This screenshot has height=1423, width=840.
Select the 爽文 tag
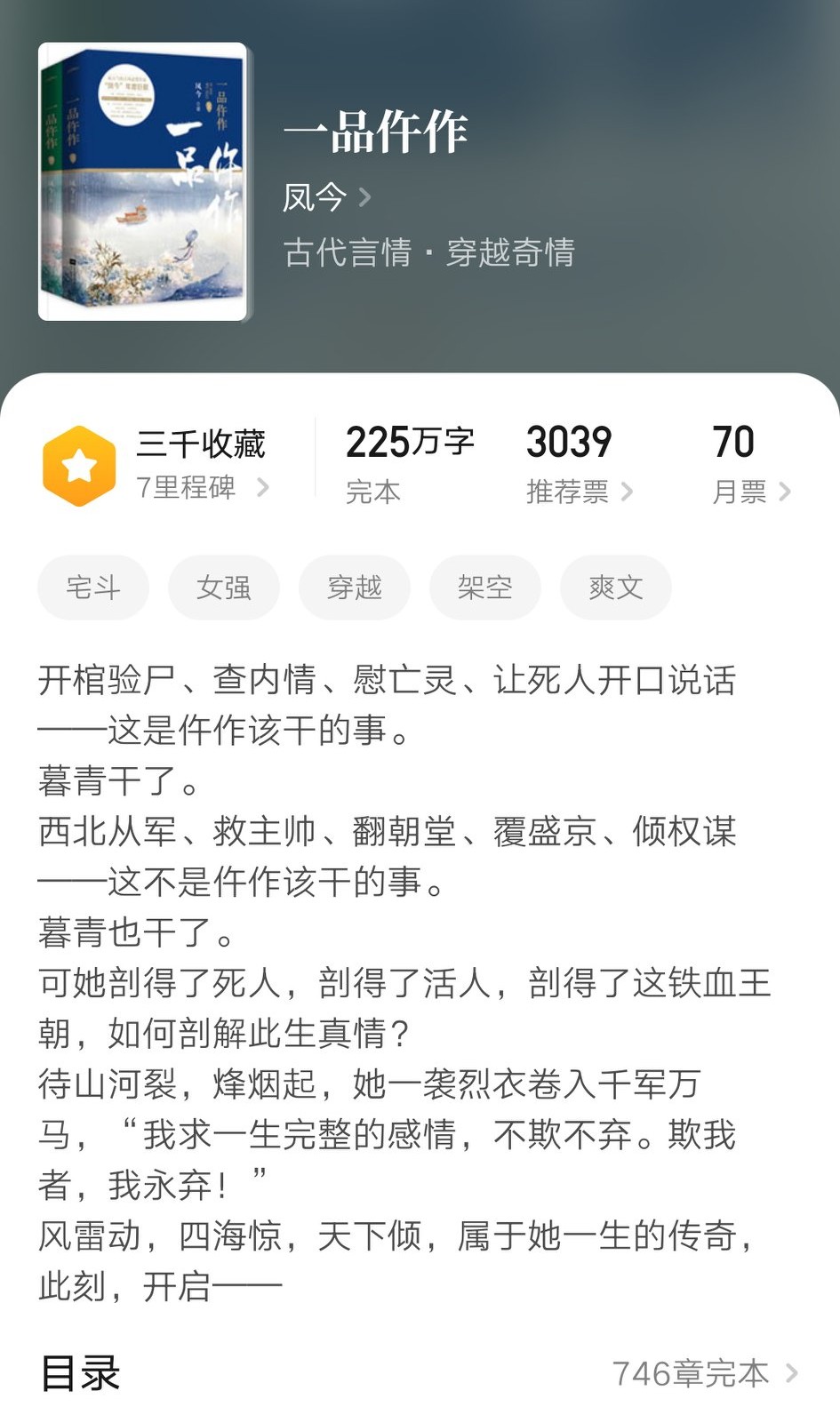pyautogui.click(x=615, y=587)
